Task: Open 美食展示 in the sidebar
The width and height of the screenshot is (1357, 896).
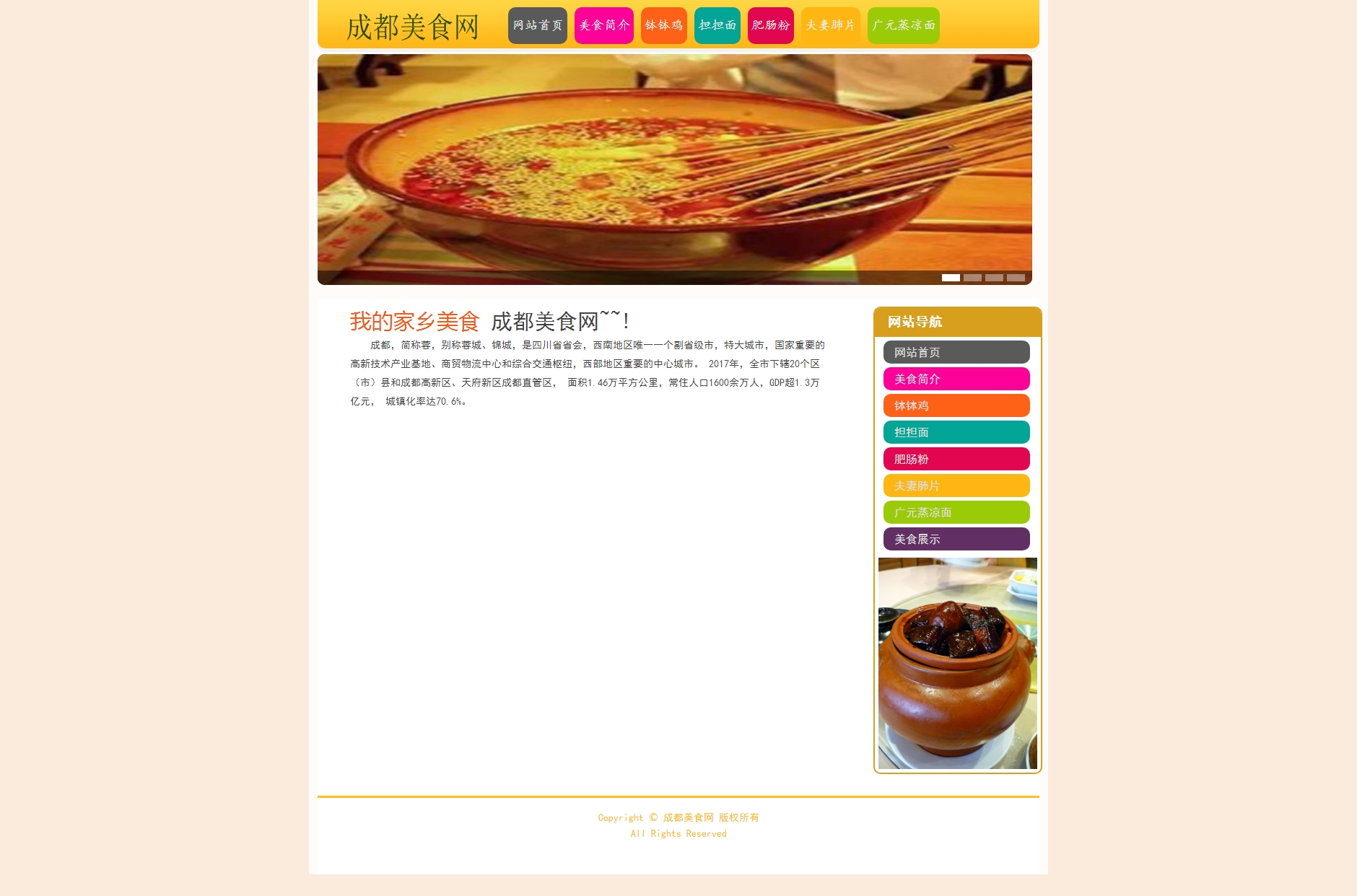Action: (x=956, y=539)
